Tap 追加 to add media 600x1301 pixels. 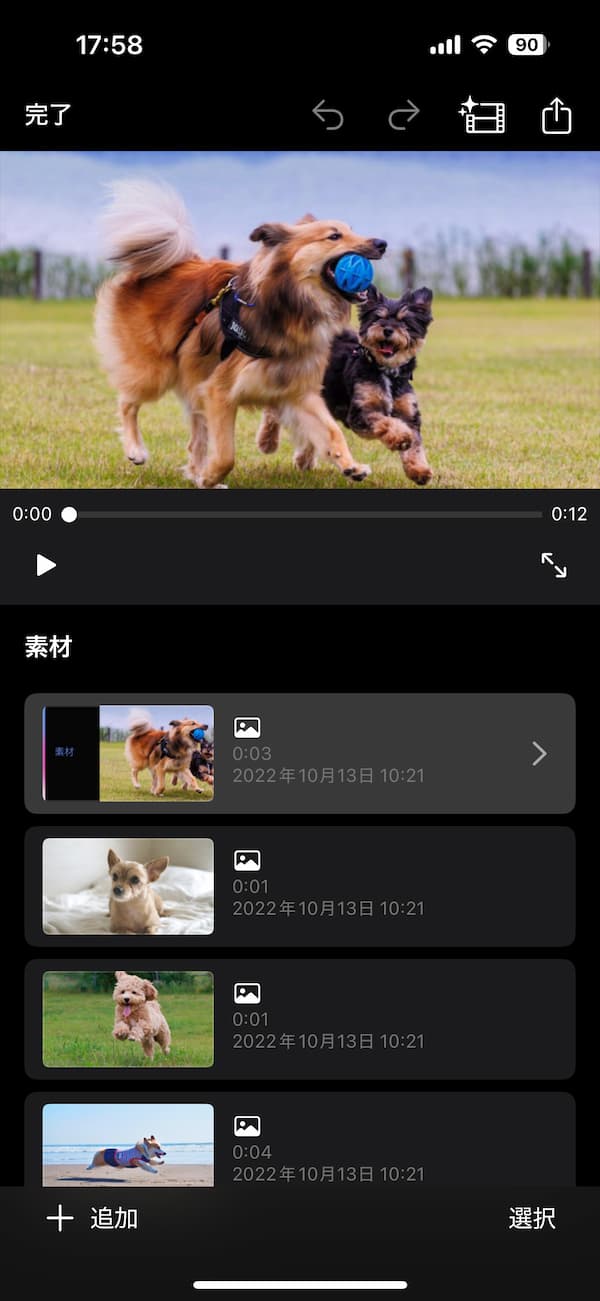coord(93,1218)
